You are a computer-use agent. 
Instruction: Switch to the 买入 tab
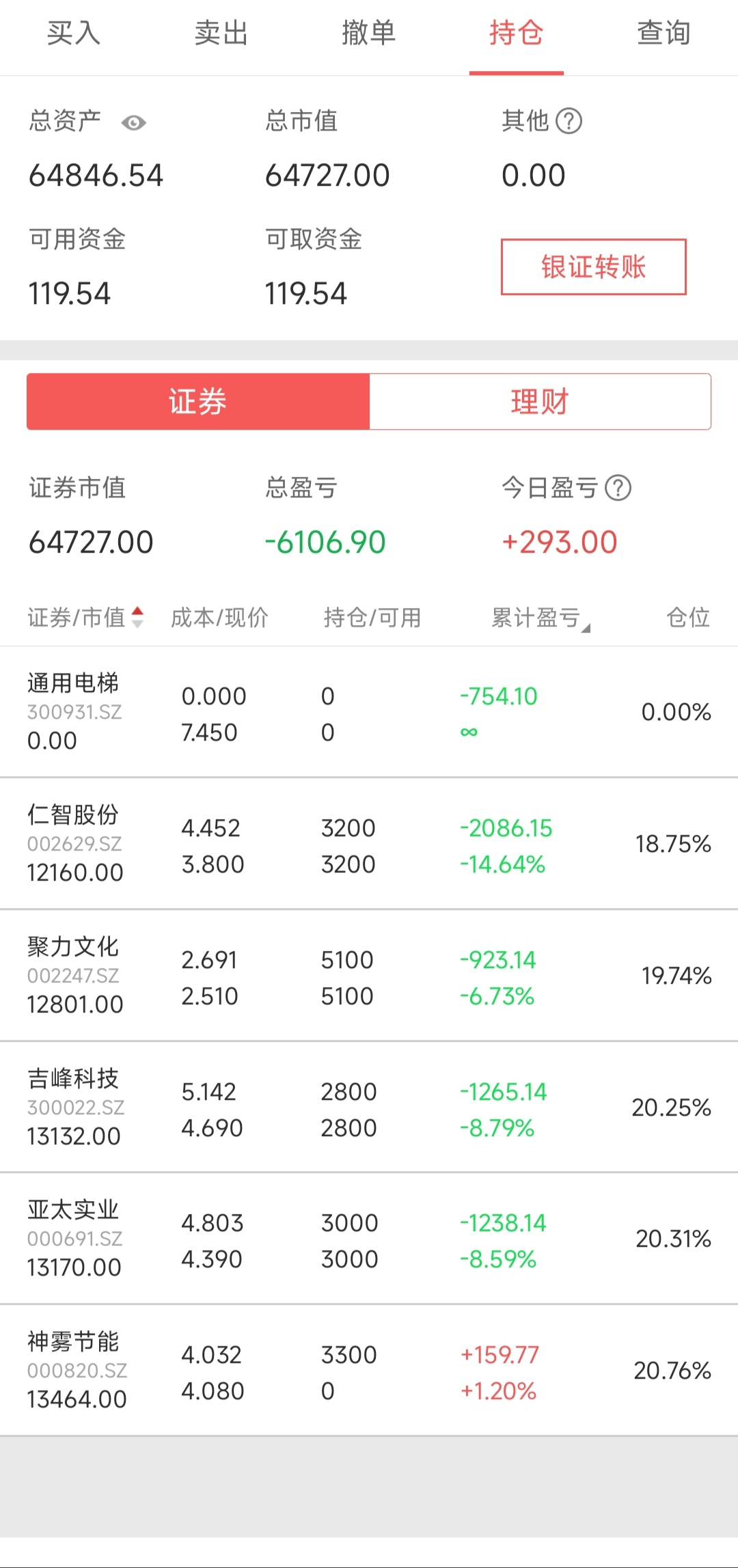(x=73, y=33)
